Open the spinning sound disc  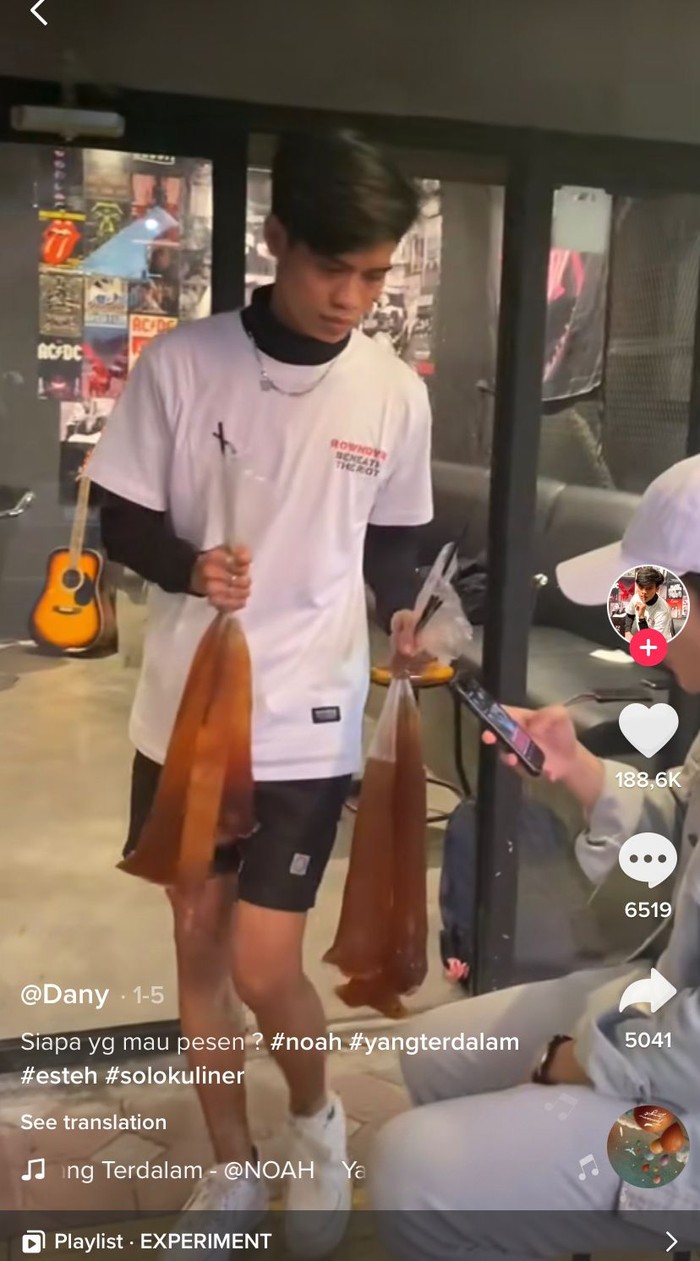(x=648, y=1146)
